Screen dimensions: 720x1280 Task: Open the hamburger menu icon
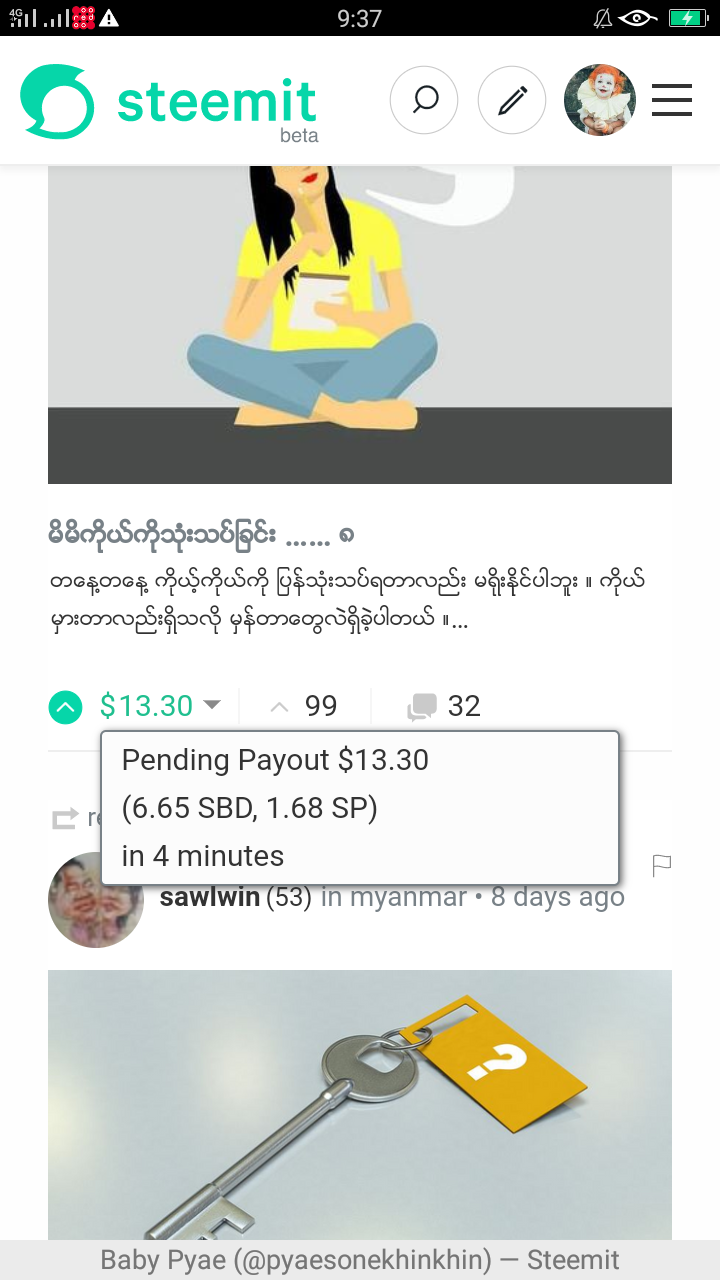(x=671, y=100)
